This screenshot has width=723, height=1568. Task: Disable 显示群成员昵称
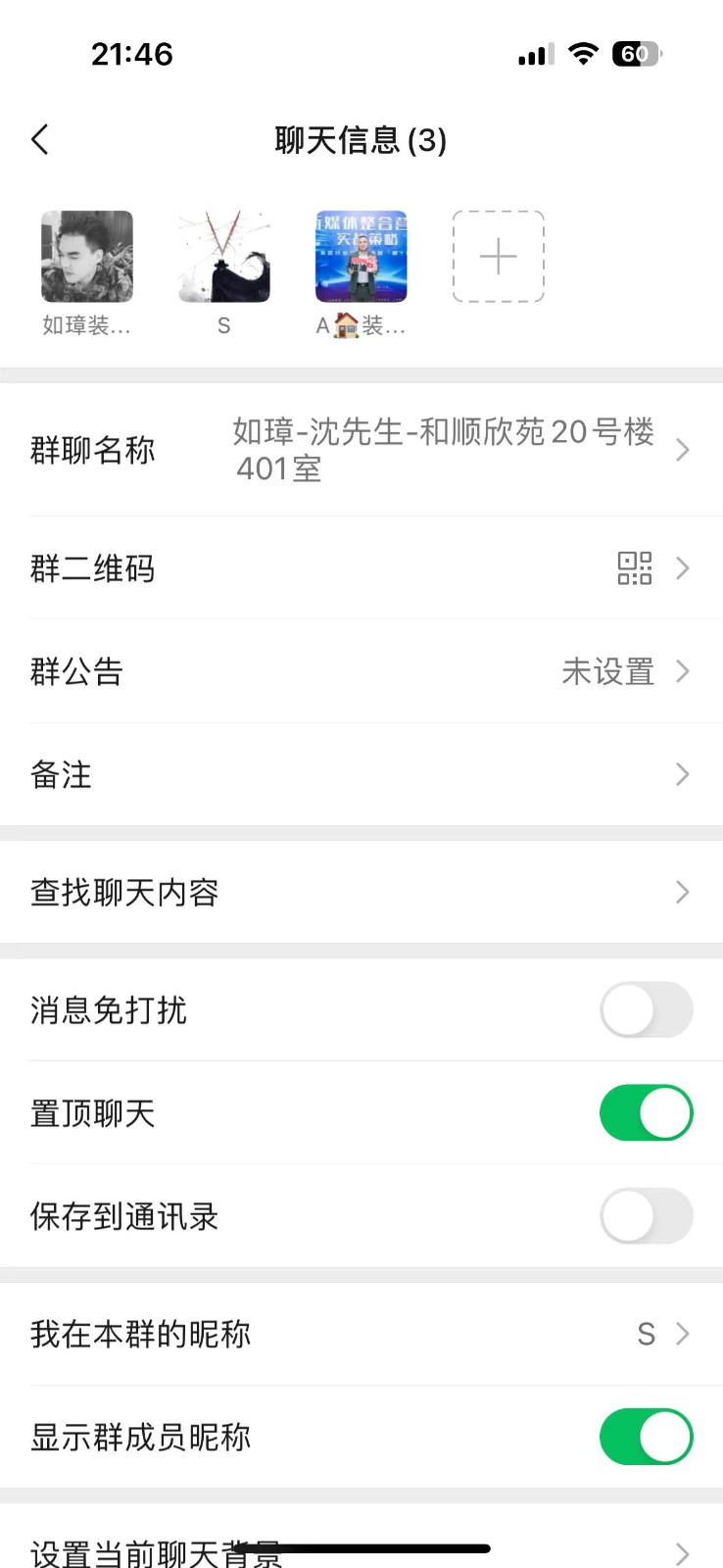(646, 1437)
